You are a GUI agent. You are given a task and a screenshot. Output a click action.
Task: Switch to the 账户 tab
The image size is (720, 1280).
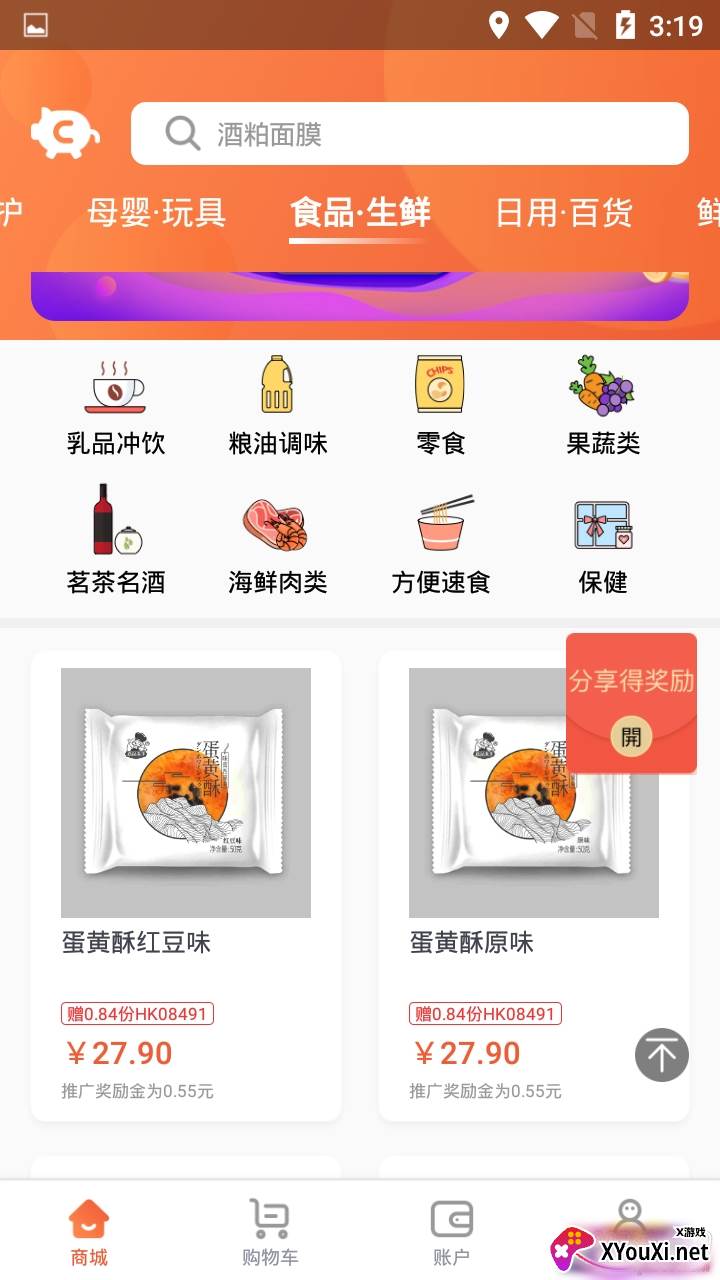tap(451, 1231)
